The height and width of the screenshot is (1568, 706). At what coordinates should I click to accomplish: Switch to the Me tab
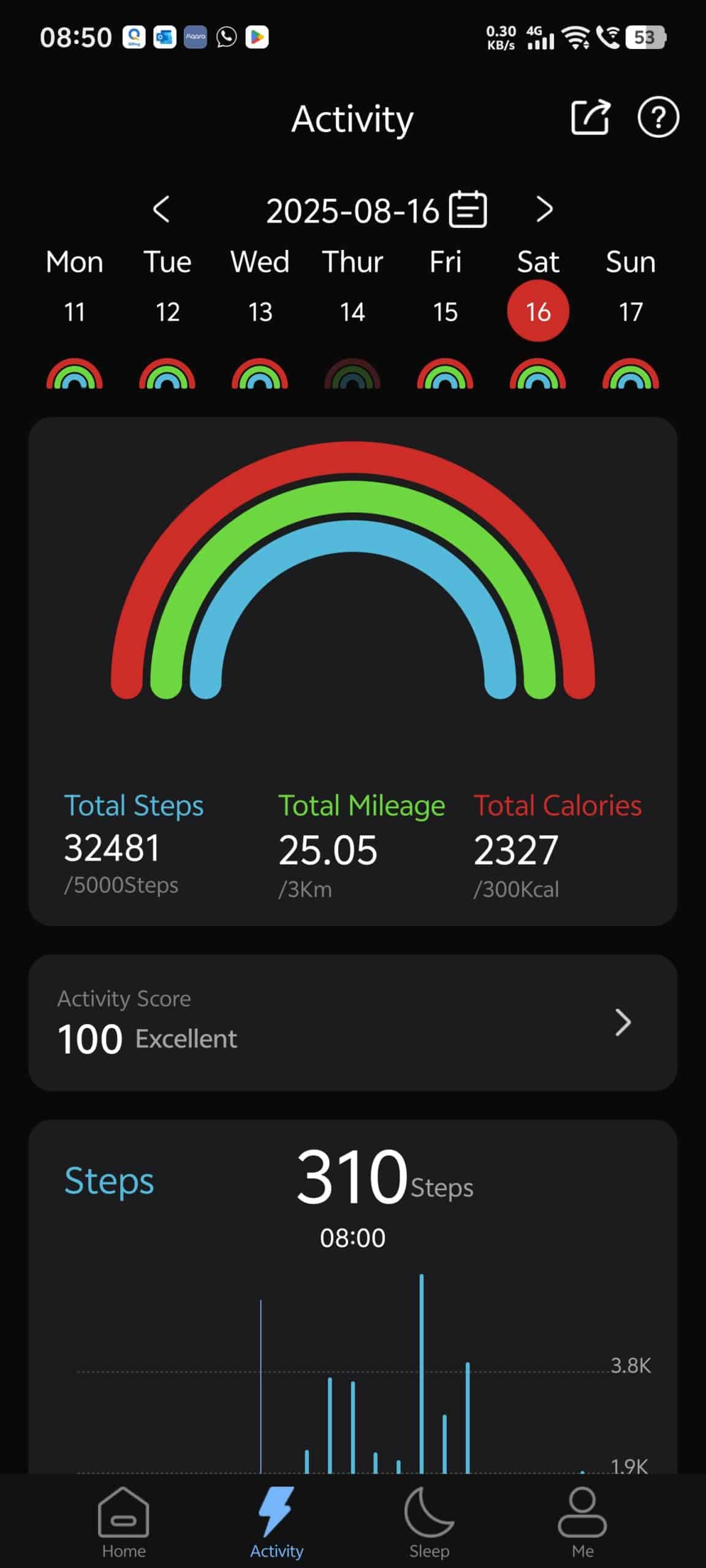[582, 1521]
